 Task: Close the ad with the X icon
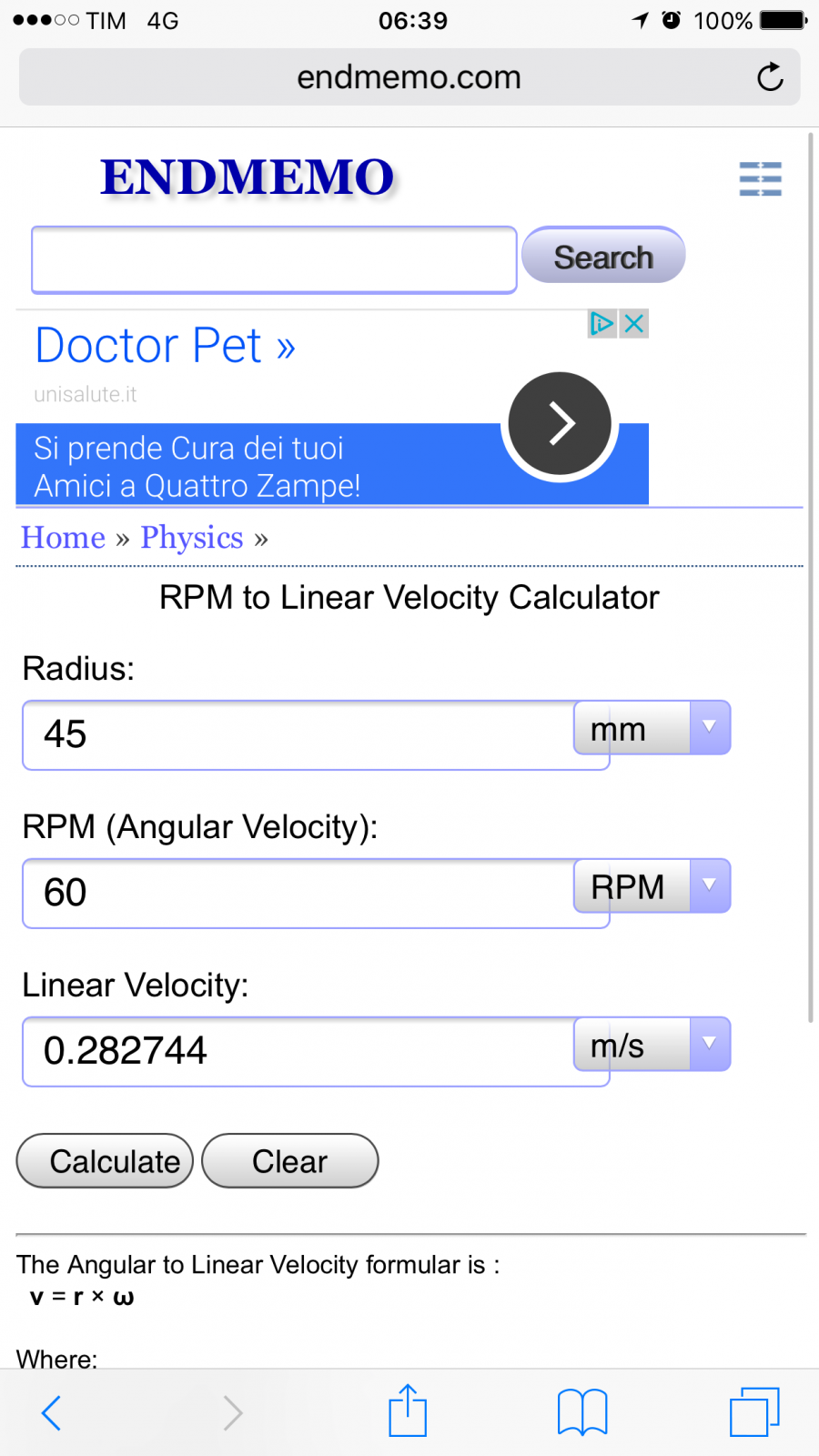tap(634, 323)
